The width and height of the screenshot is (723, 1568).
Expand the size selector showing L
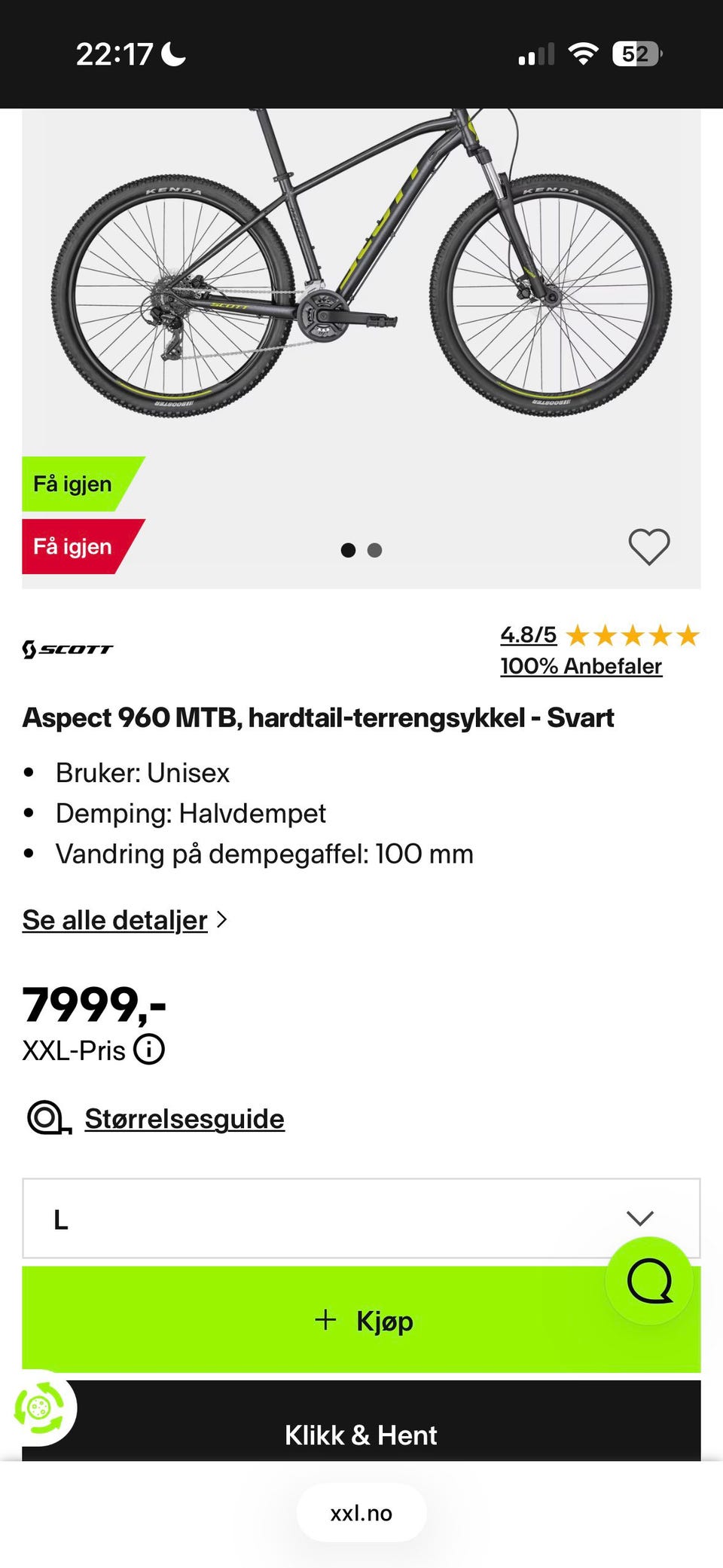(x=361, y=1219)
